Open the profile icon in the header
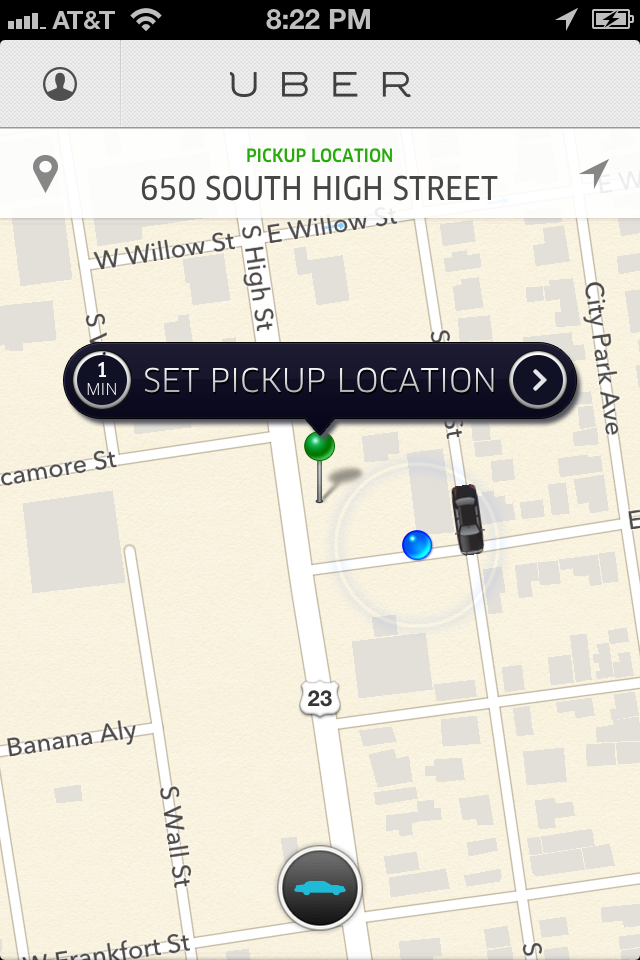Screen dimensions: 640x960 (x=60, y=84)
